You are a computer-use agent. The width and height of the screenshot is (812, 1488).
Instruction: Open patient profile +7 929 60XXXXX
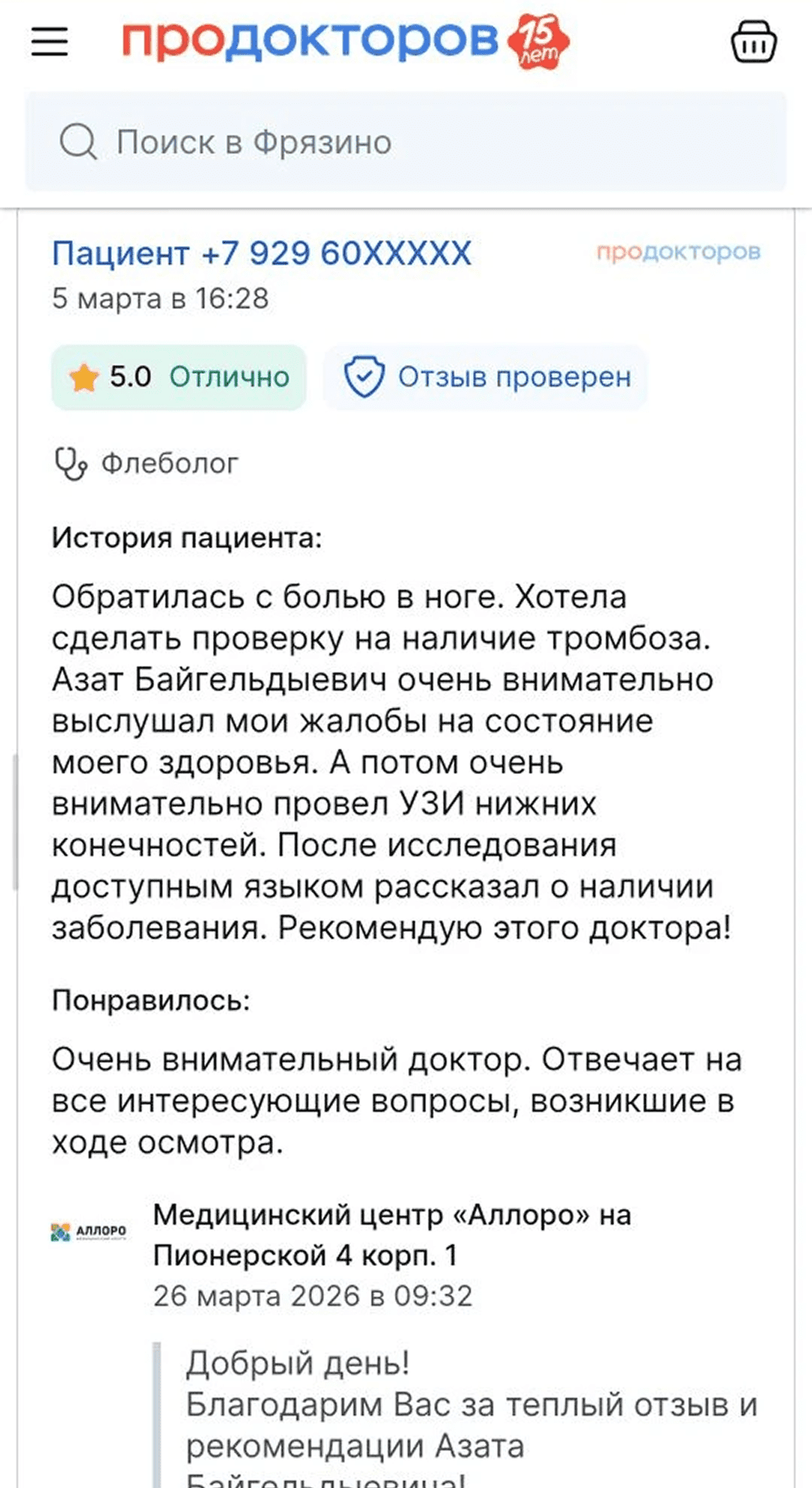(x=262, y=254)
